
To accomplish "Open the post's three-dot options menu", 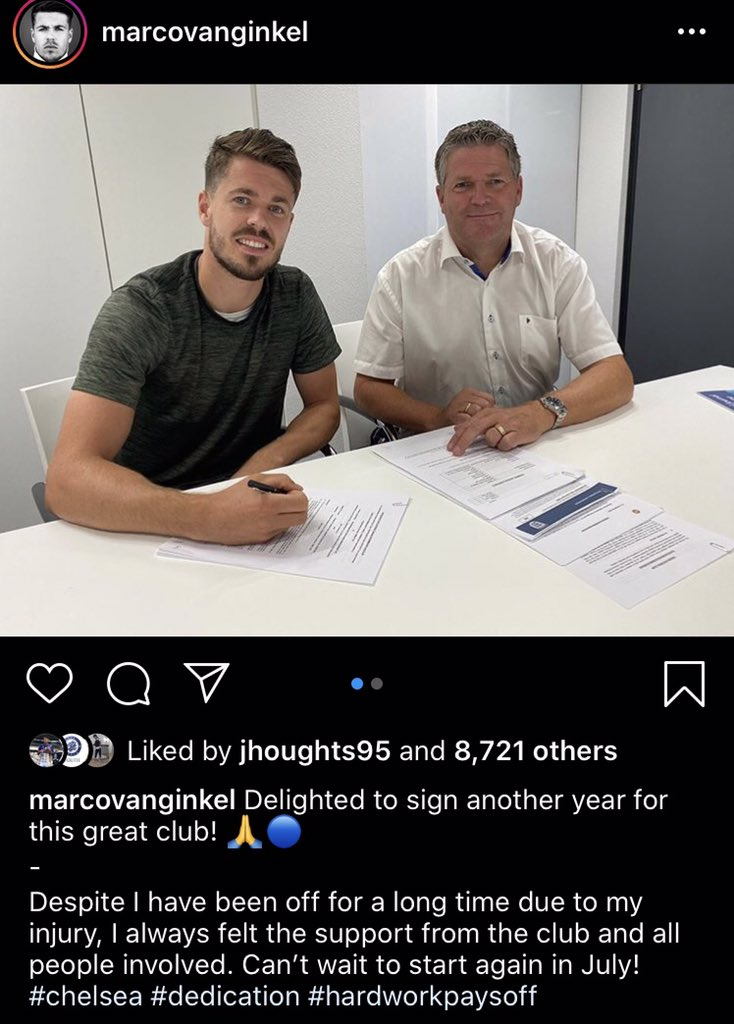I will [x=691, y=32].
